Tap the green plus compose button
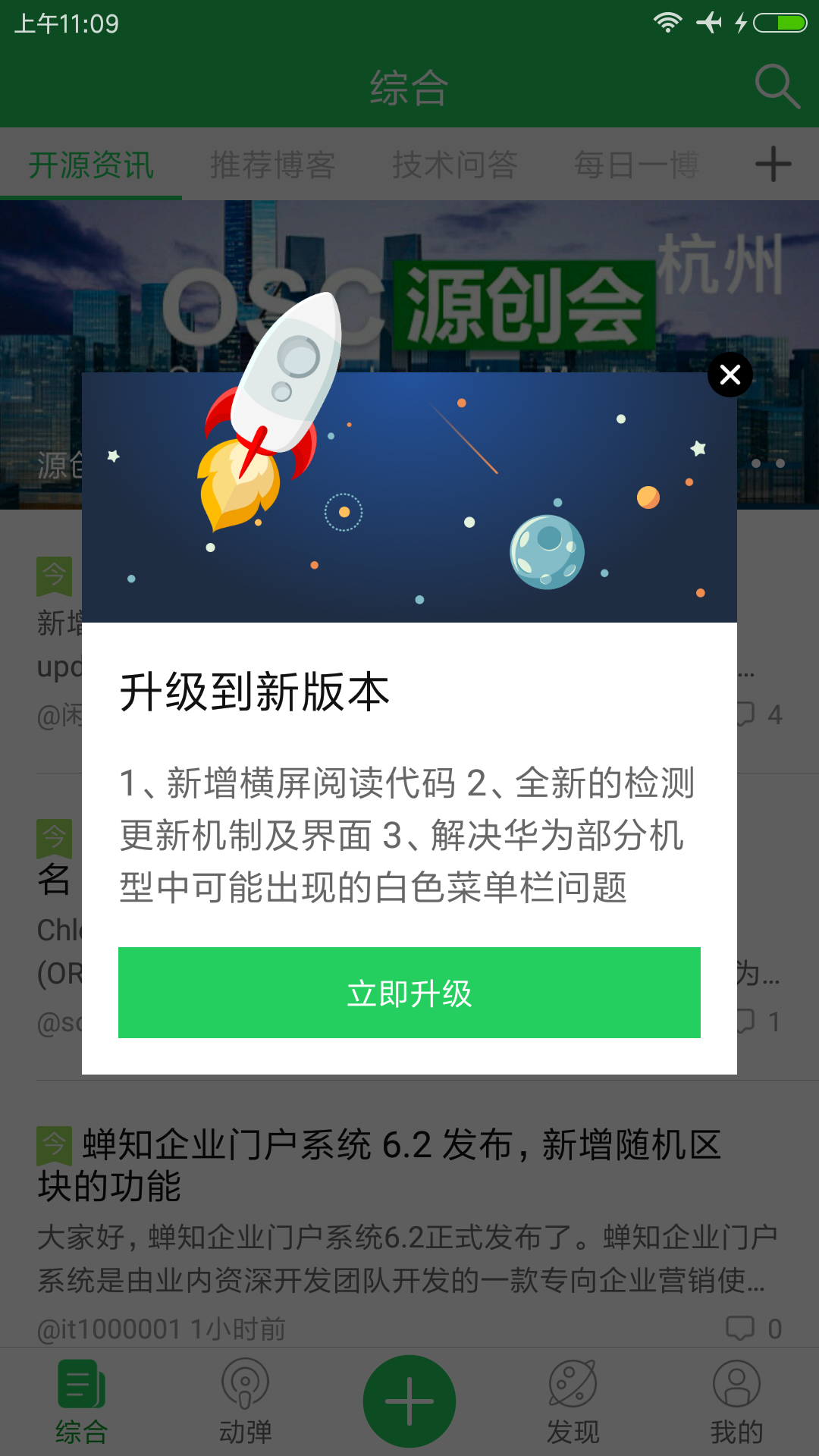 click(x=409, y=1401)
